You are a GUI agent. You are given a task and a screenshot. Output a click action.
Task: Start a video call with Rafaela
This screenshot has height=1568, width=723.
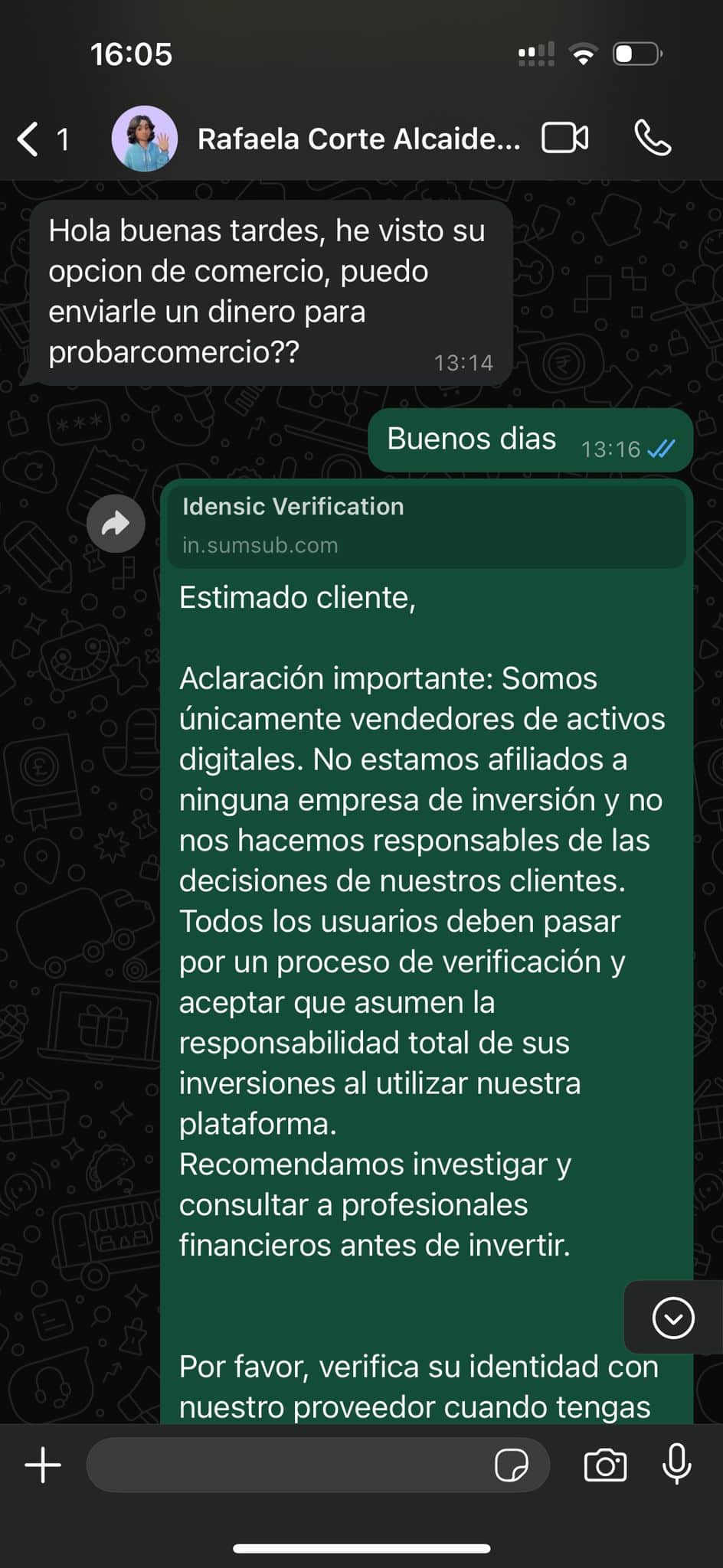pos(565,139)
